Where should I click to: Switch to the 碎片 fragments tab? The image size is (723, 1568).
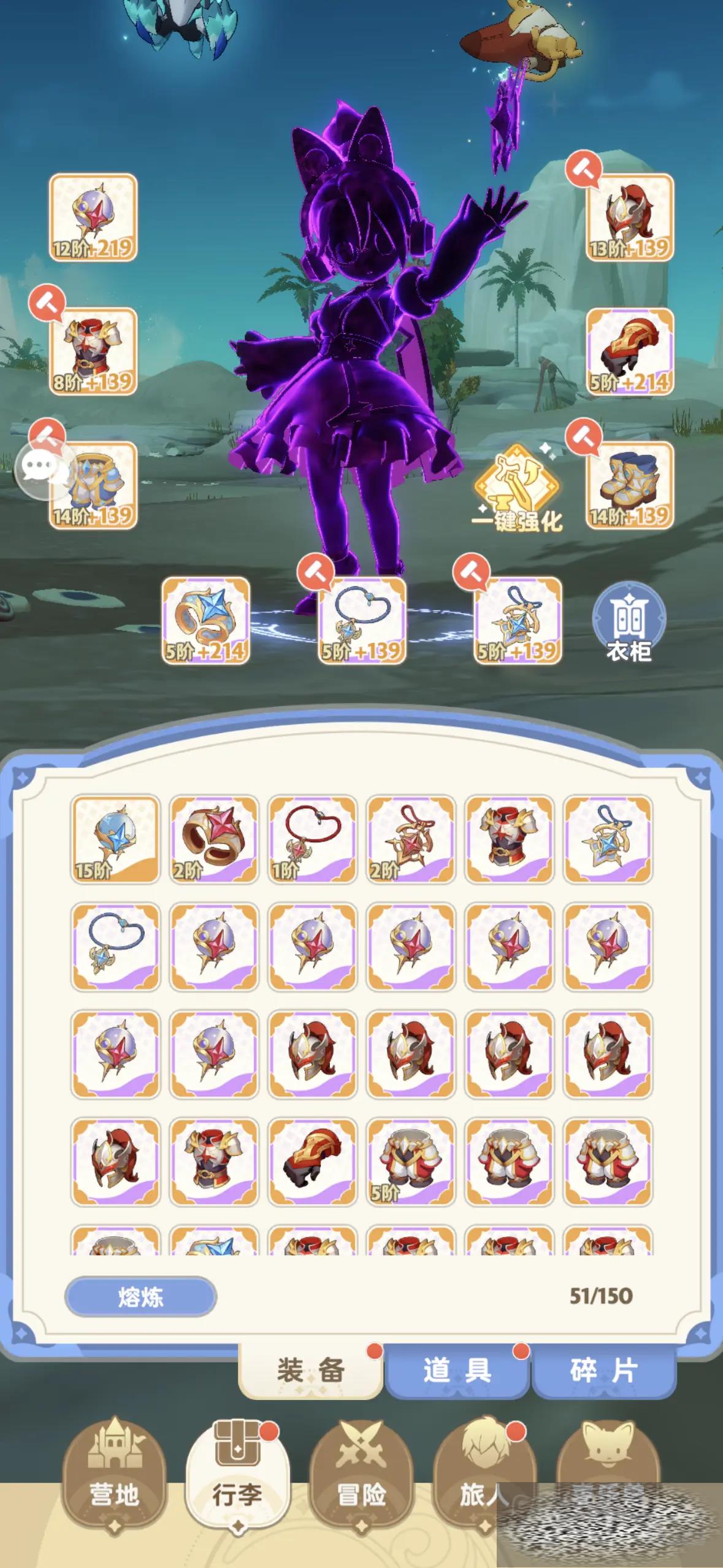603,1370
